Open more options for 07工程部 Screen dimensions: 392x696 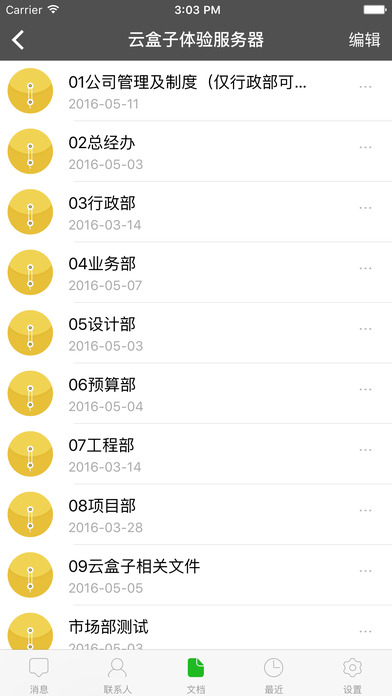[x=365, y=450]
